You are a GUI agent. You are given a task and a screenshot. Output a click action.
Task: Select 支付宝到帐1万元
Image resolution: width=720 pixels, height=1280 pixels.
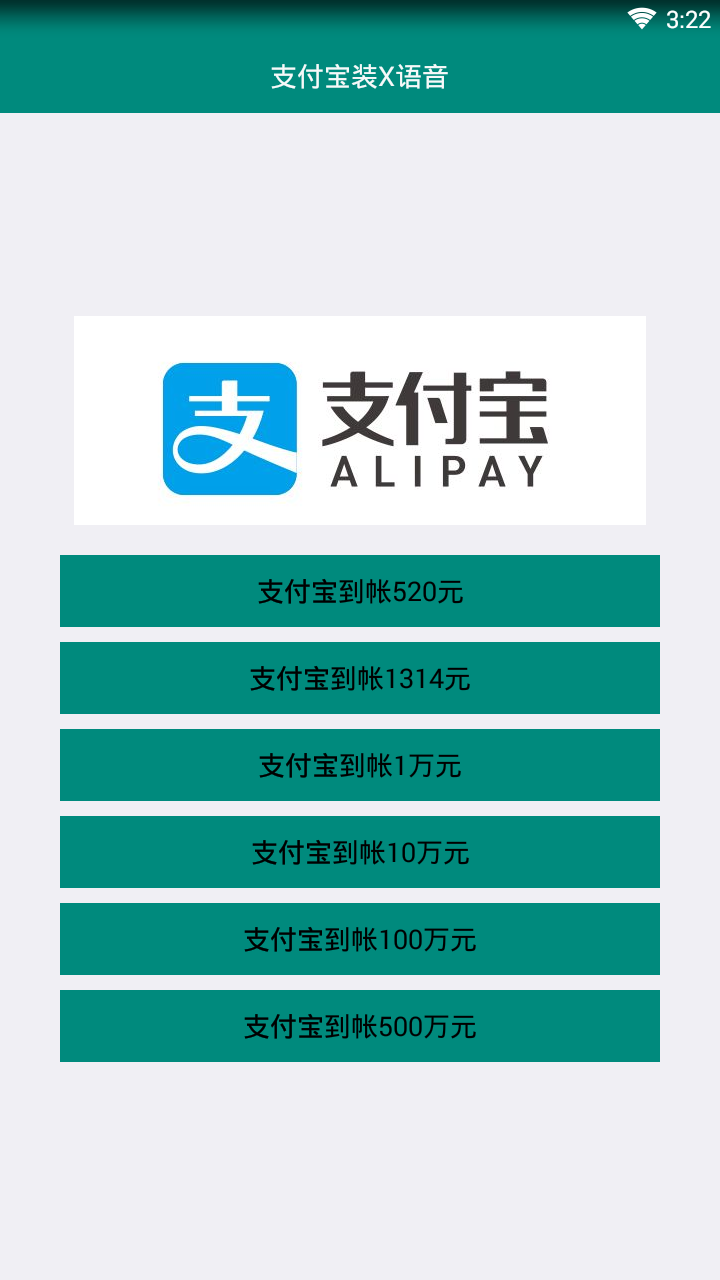click(360, 765)
